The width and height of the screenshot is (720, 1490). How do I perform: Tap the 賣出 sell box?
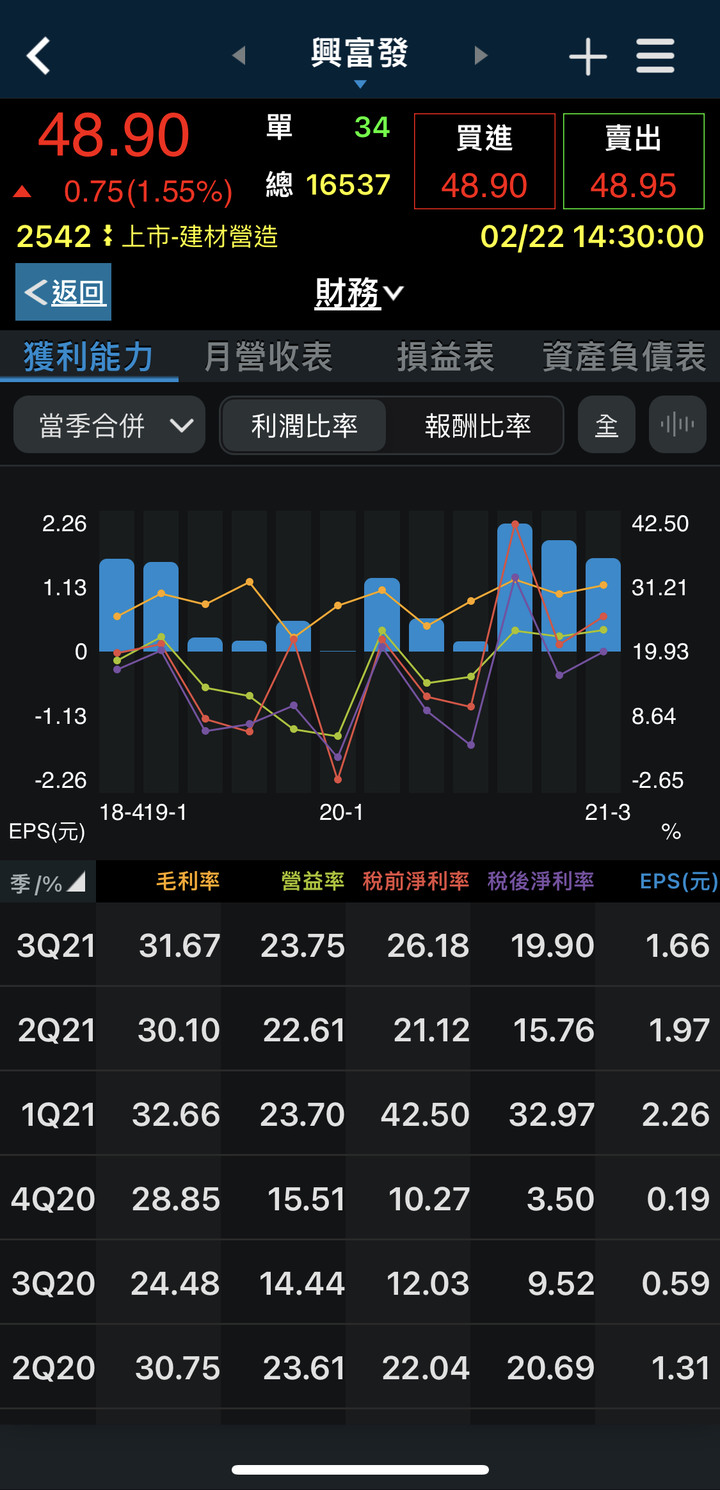pyautogui.click(x=633, y=161)
